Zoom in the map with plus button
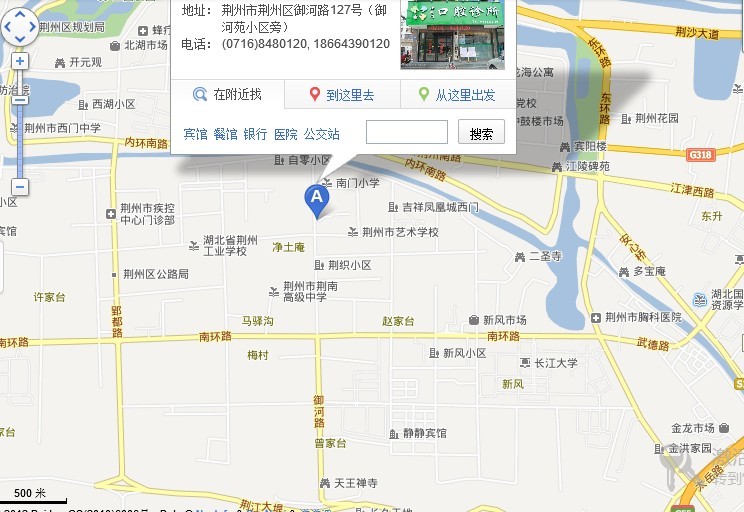Image resolution: width=744 pixels, height=512 pixels. [20, 61]
